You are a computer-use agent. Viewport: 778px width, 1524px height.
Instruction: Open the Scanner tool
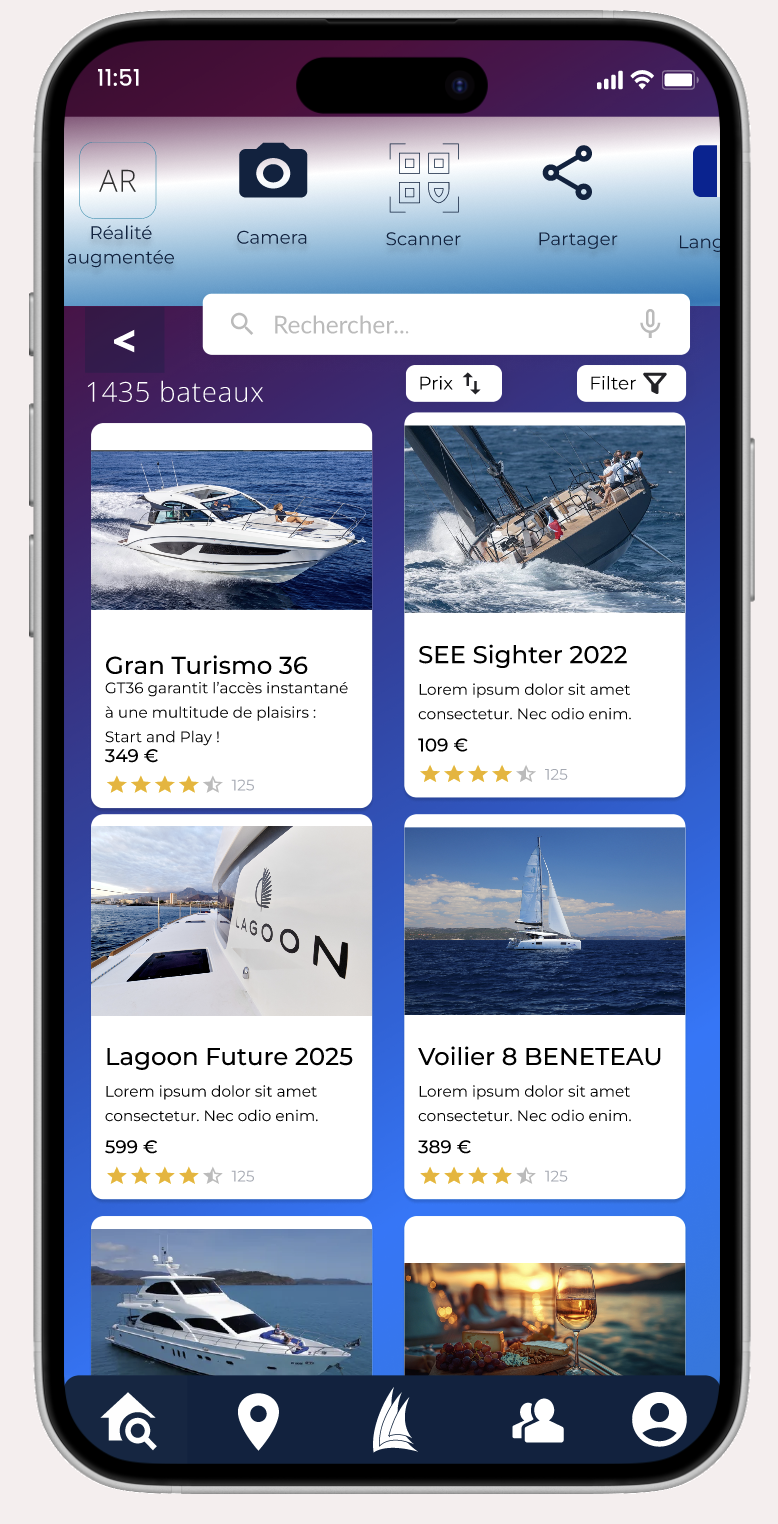423,179
